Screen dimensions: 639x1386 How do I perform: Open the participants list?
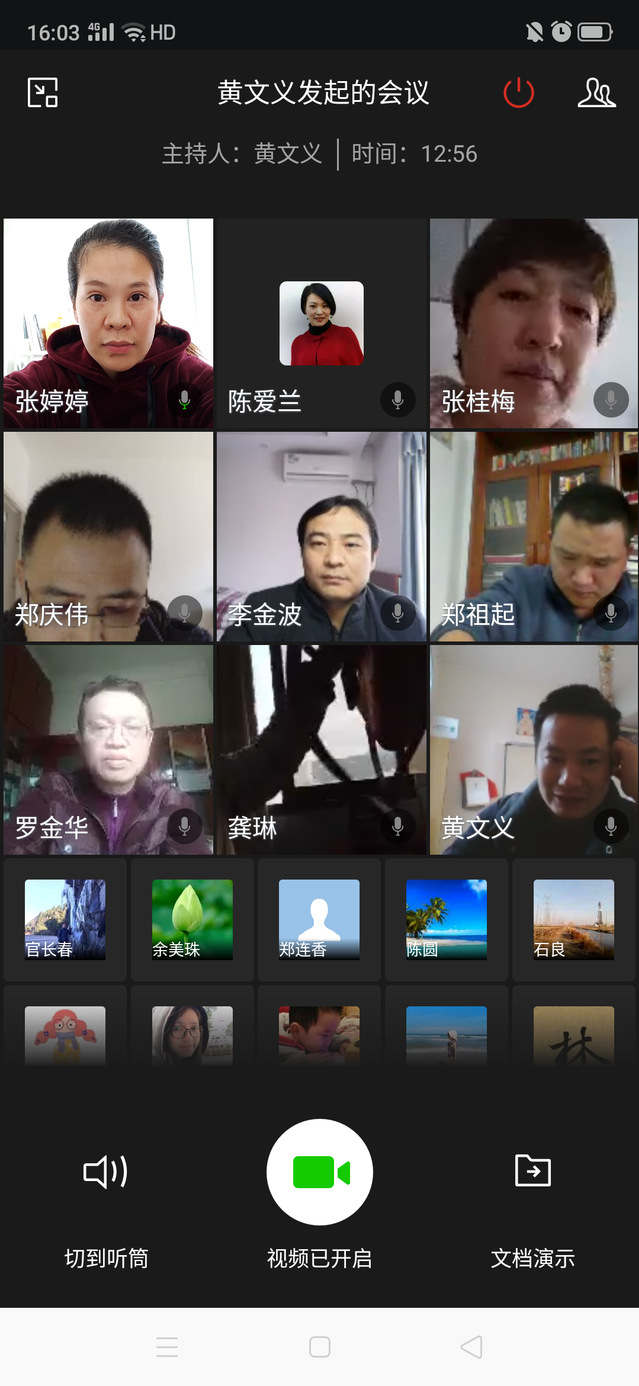tap(596, 93)
